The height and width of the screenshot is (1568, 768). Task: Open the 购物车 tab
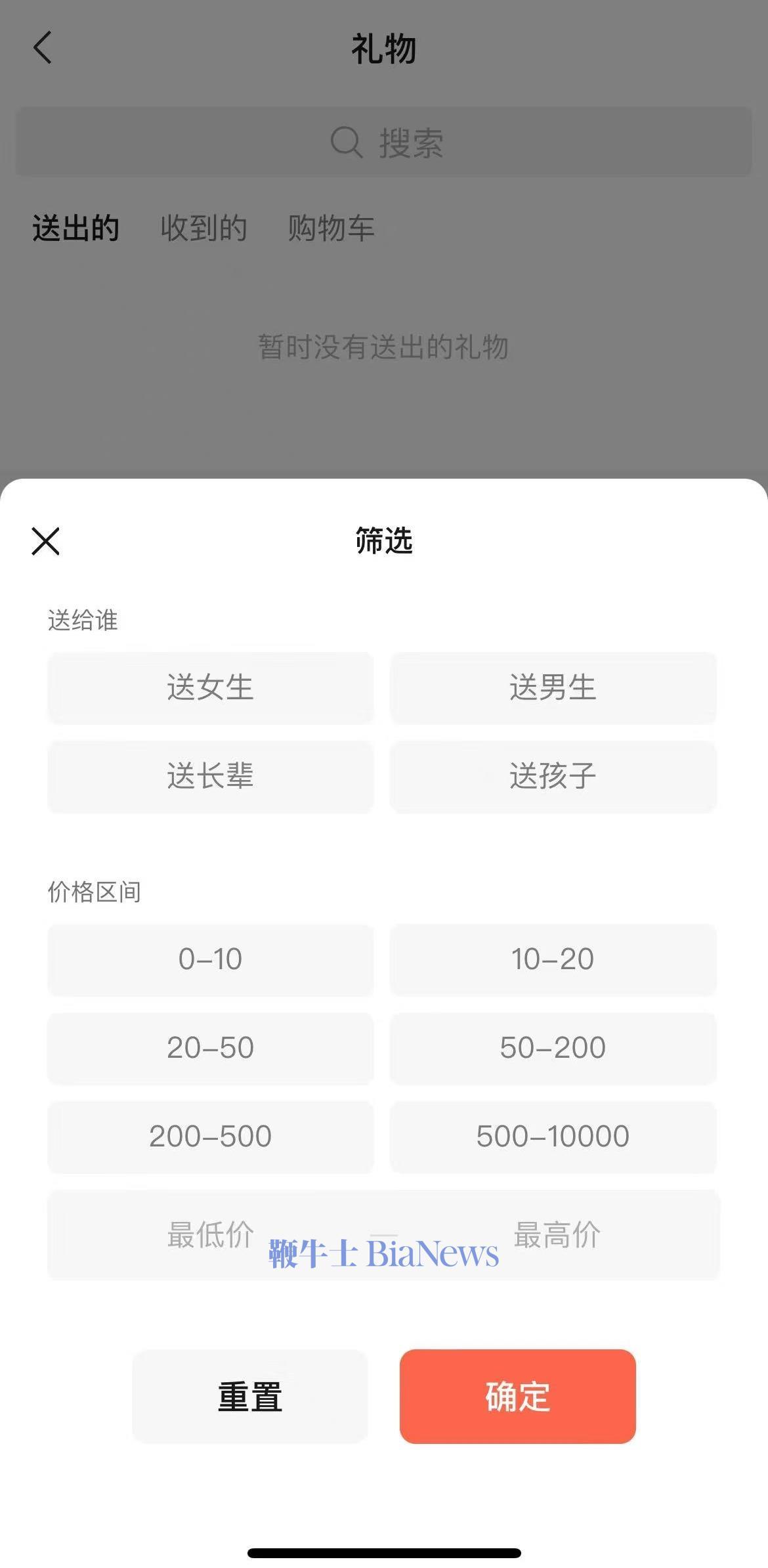[330, 229]
